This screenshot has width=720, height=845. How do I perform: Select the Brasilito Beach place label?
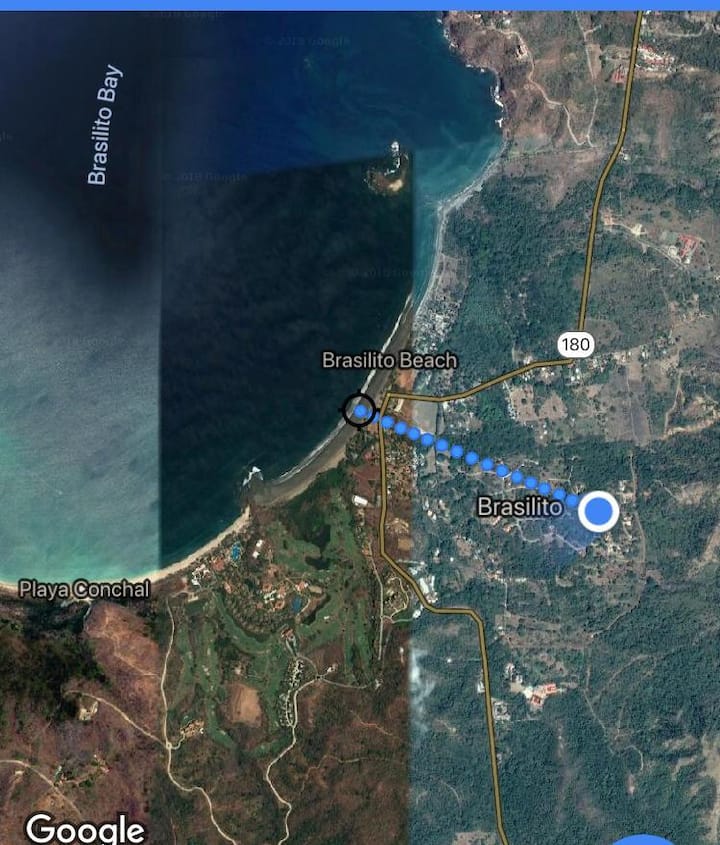[x=389, y=360]
